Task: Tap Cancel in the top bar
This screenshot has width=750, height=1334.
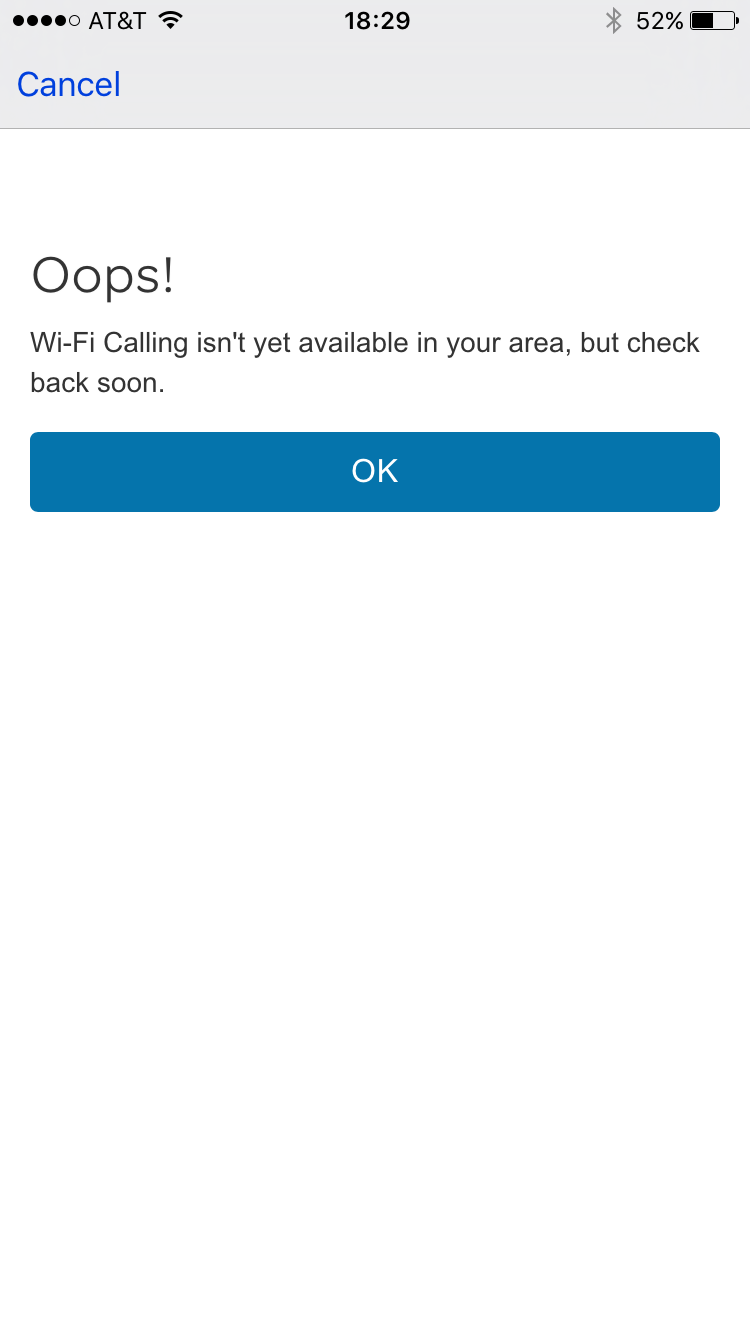Action: 69,85
